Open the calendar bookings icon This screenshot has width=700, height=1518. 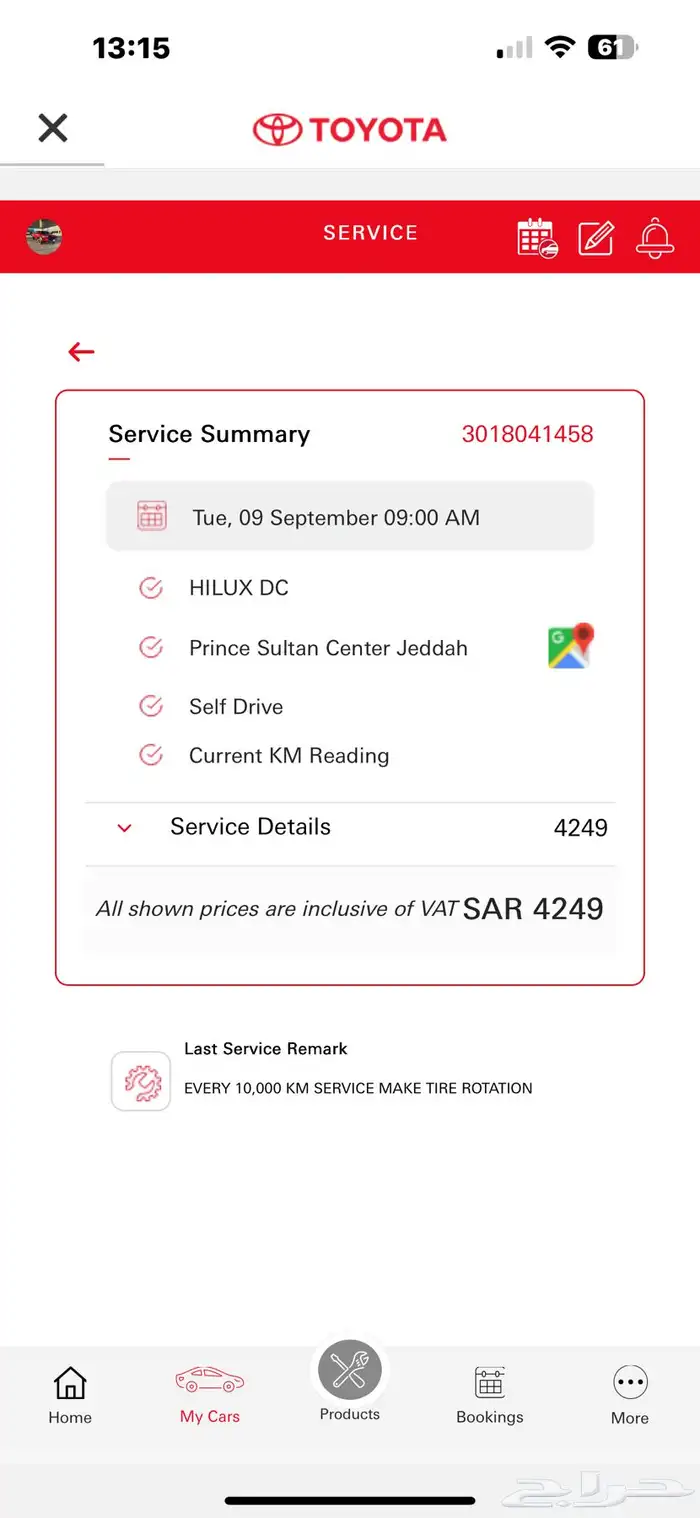point(537,237)
